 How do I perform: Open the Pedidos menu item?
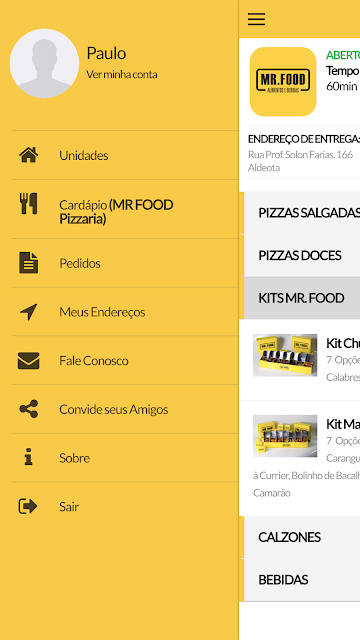(x=125, y=263)
